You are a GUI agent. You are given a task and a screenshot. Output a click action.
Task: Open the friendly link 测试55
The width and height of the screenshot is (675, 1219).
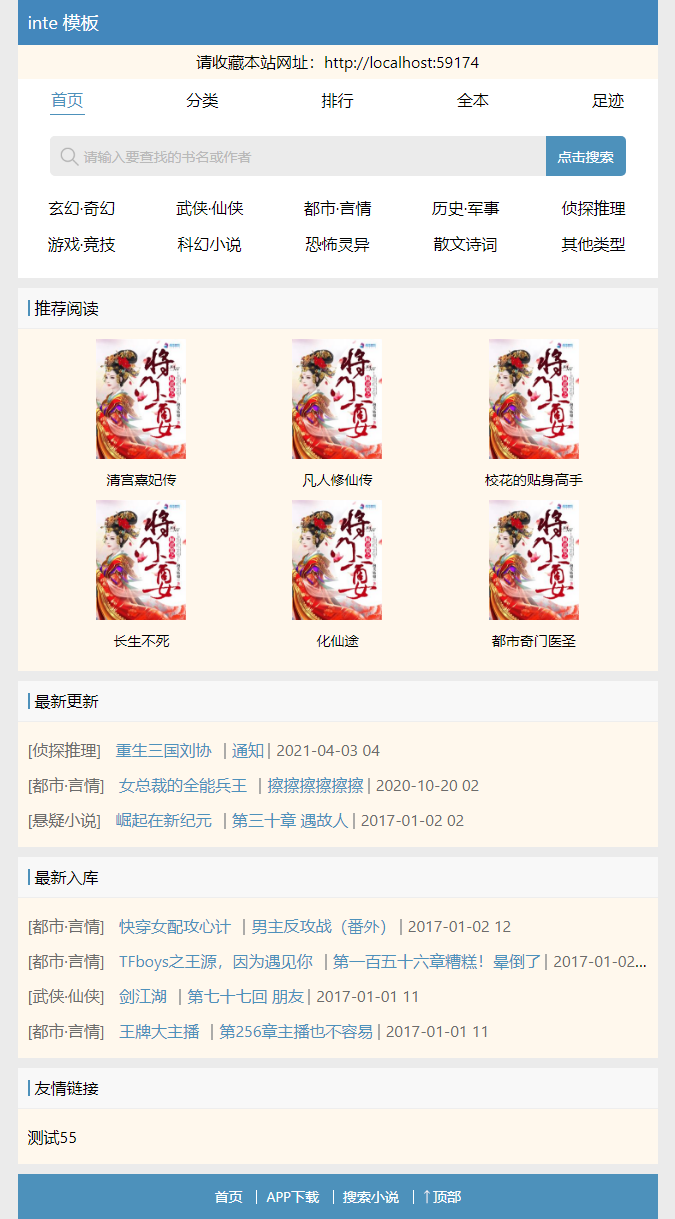point(52,1138)
